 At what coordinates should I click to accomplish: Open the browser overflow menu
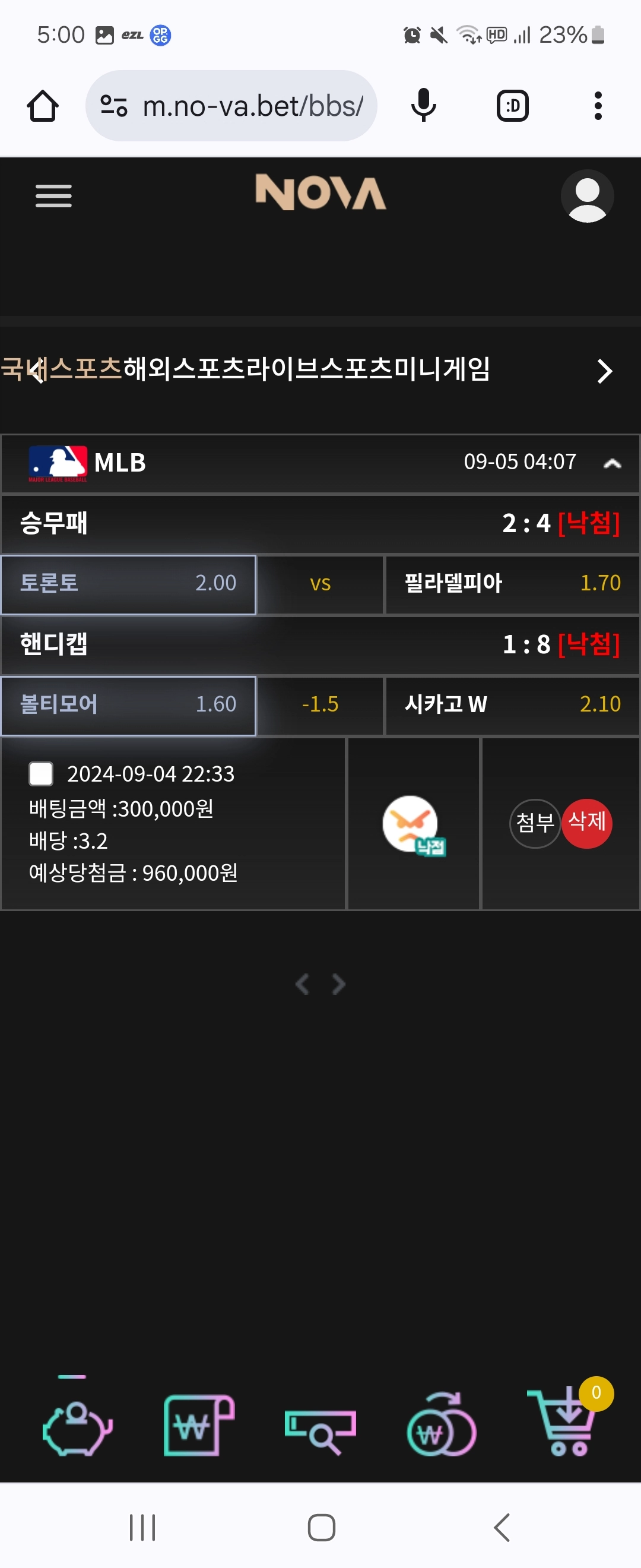coord(598,106)
